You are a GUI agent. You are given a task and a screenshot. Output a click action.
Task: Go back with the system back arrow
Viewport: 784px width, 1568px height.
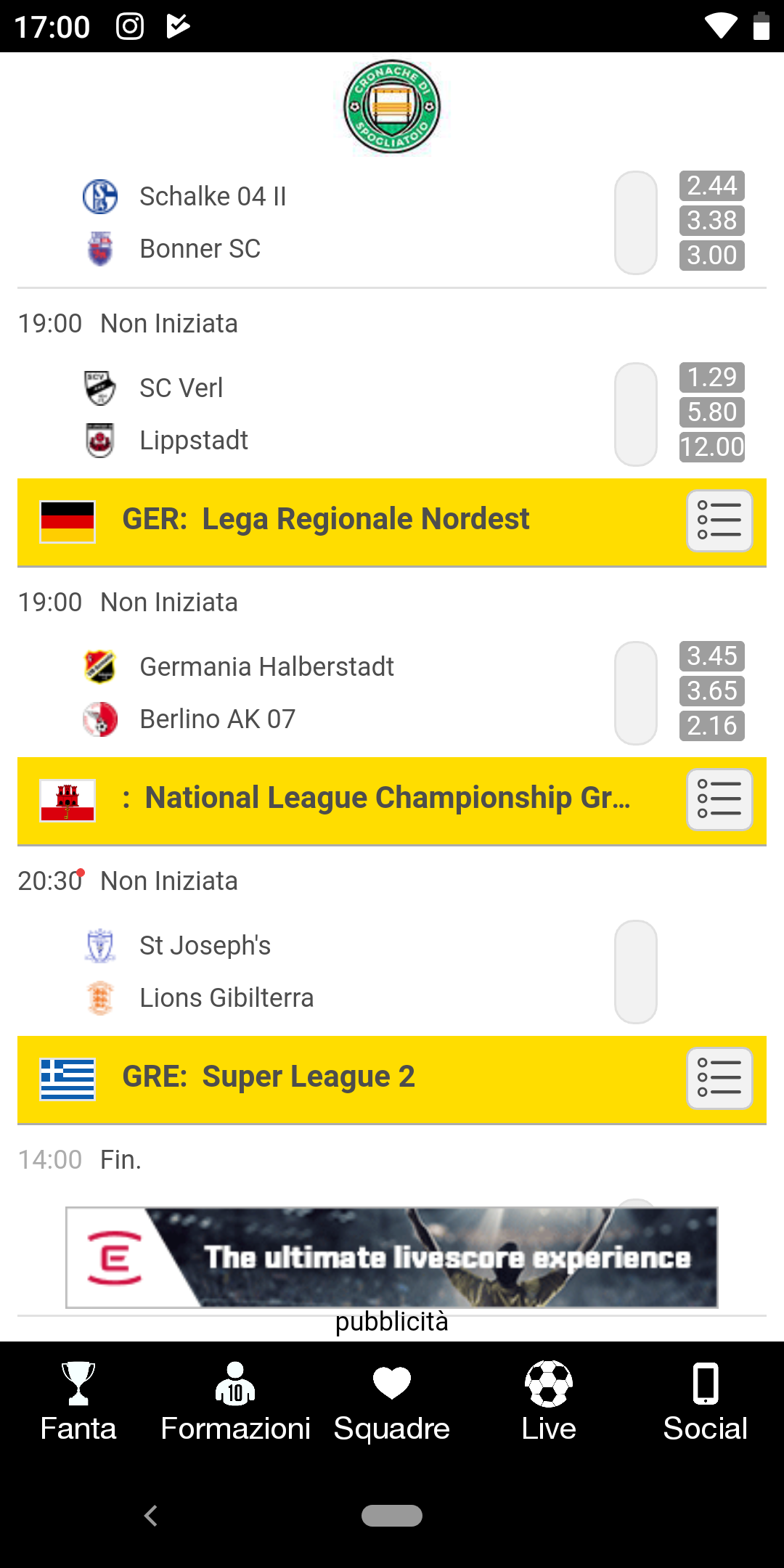tap(151, 1516)
